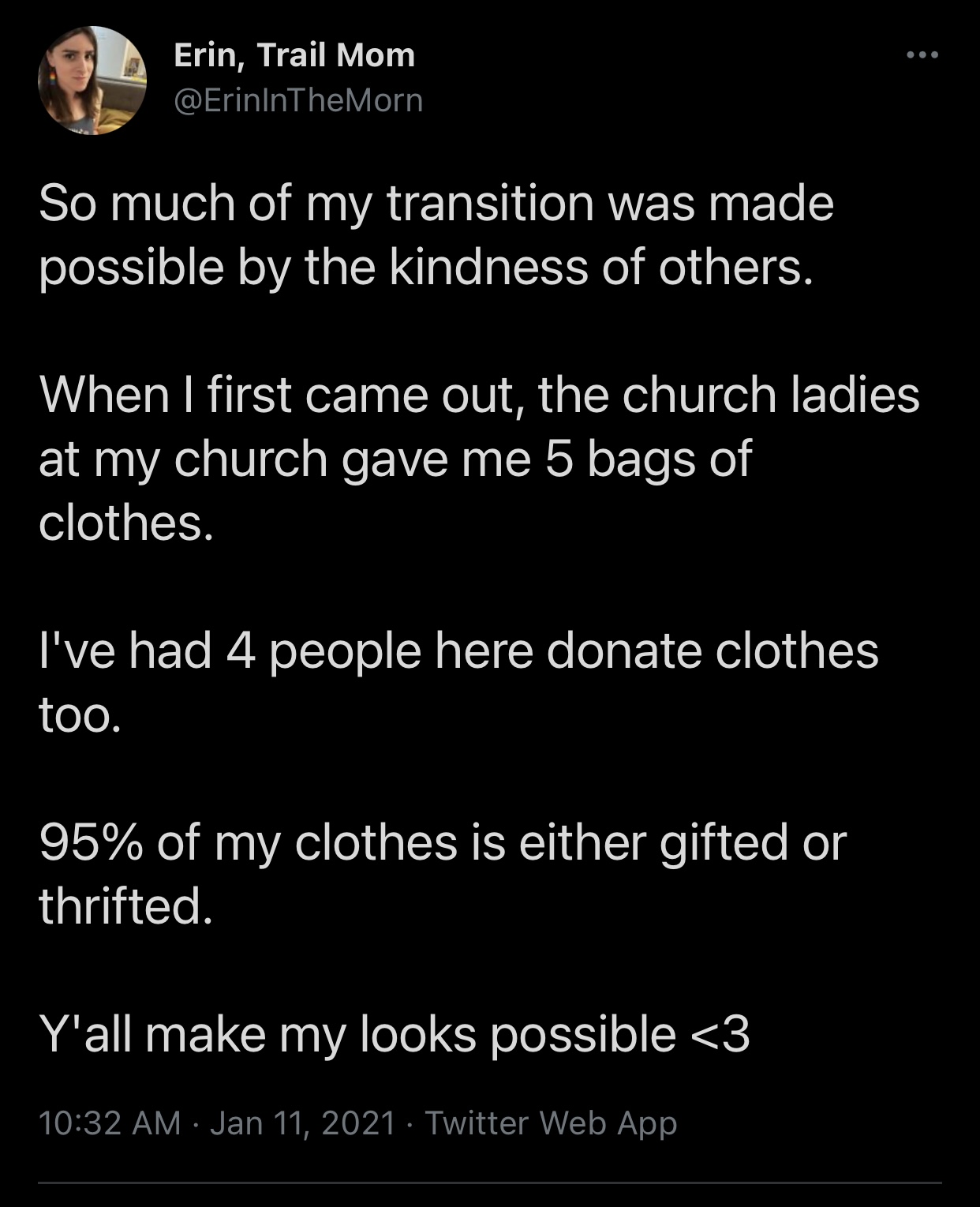
Task: Visit the @ErinInTheMorn profile handle
Action: [x=297, y=101]
